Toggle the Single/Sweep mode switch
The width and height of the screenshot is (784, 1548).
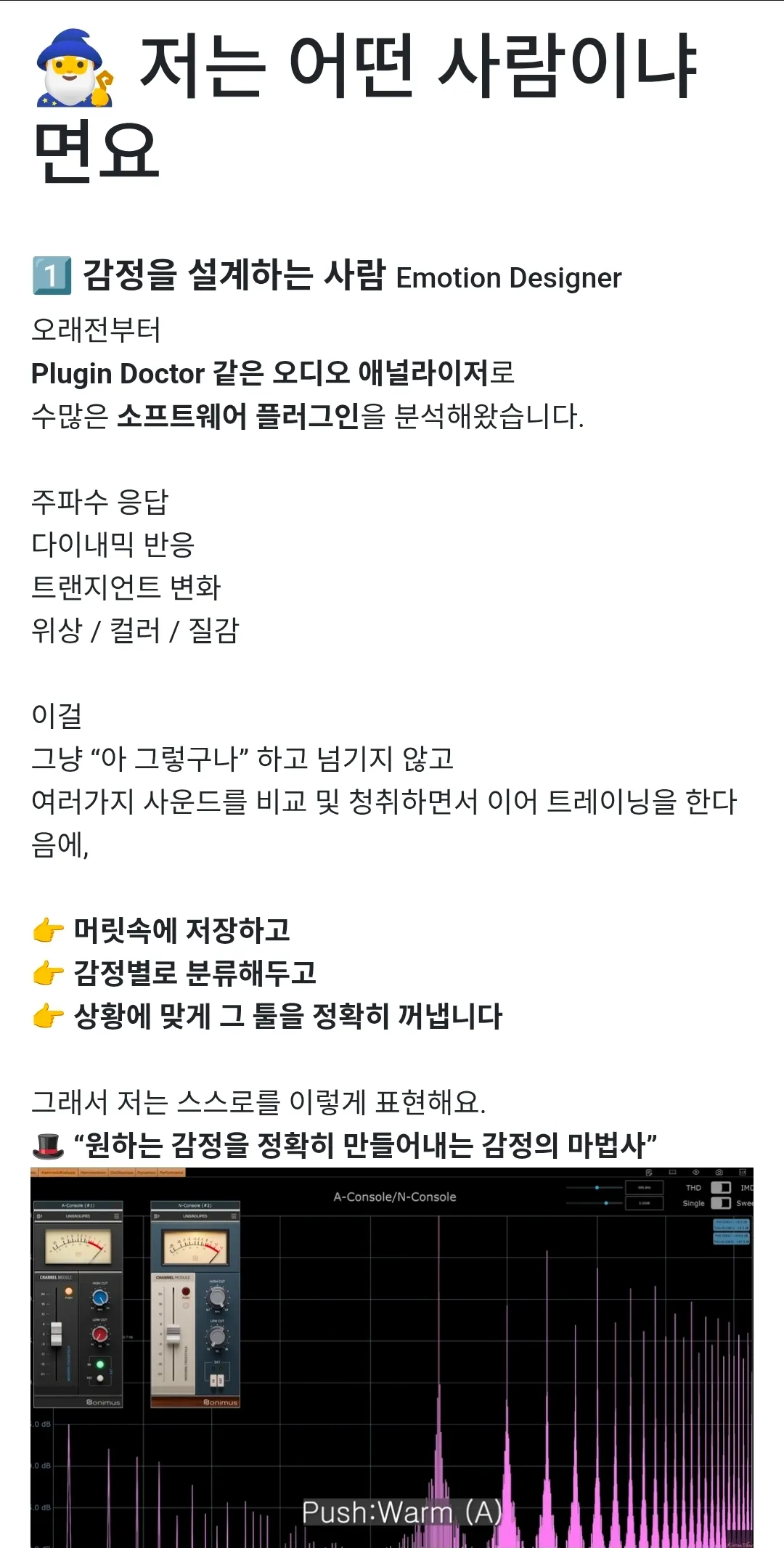click(722, 1203)
